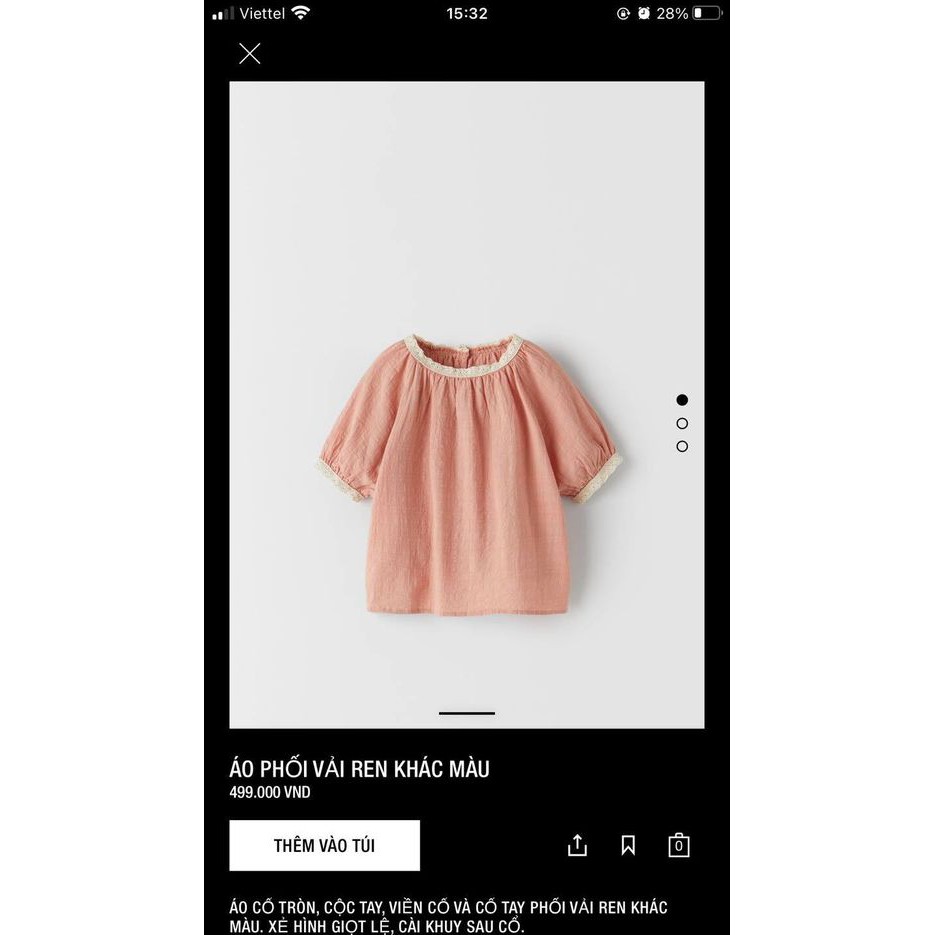Share this product
Screen dimensions: 935x935
point(577,845)
